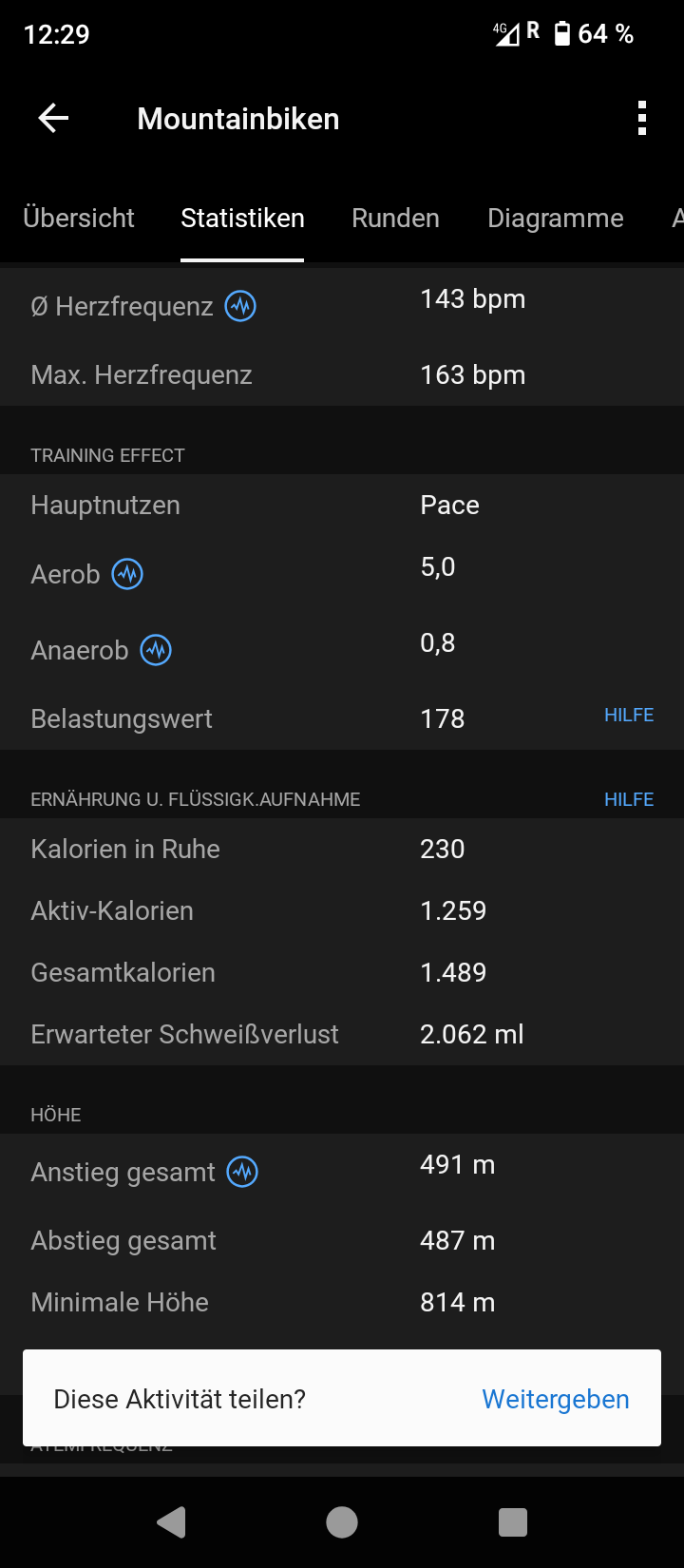Tap the system home button

[342, 1522]
